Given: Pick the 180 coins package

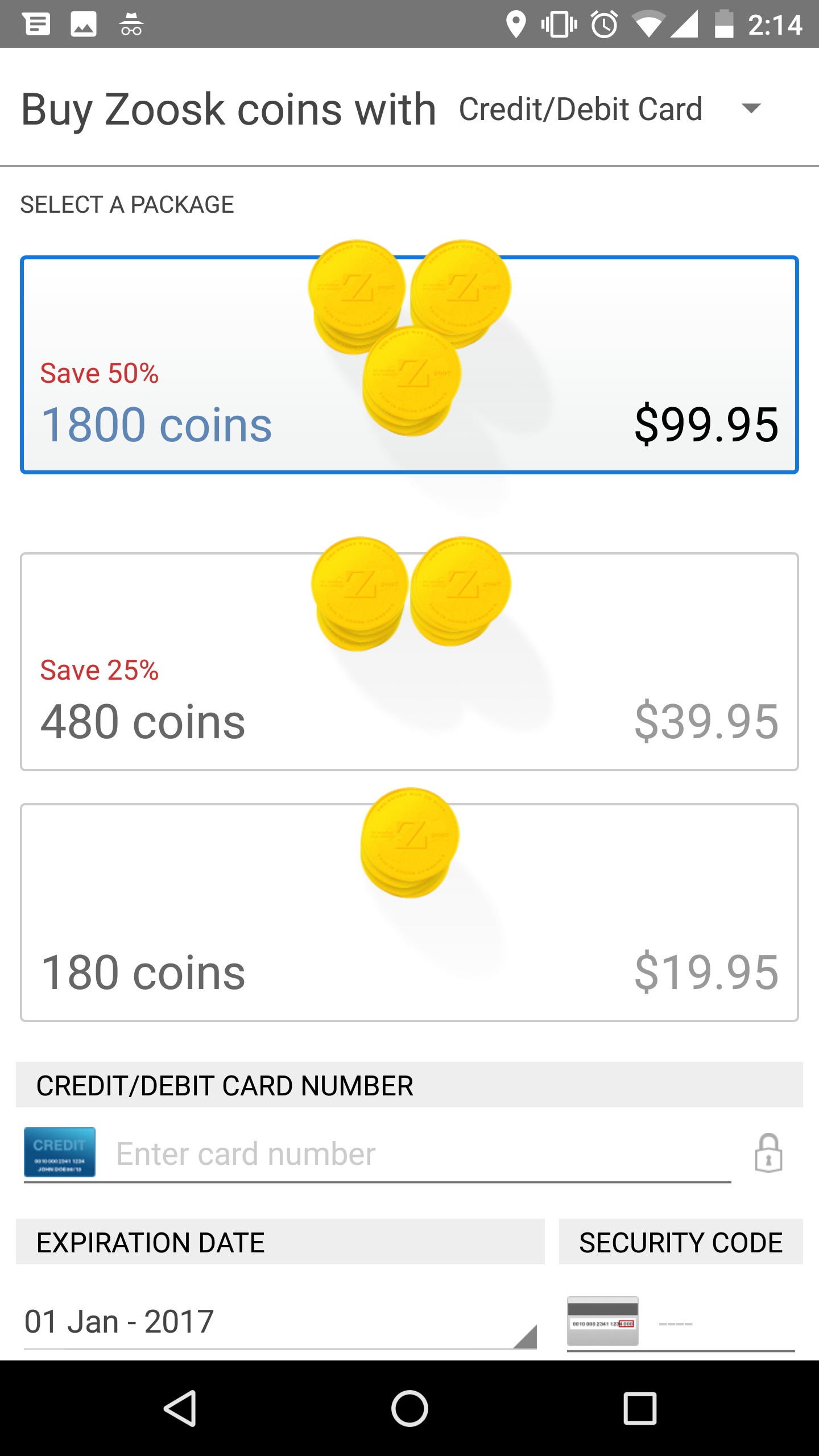Looking at the screenshot, I should pyautogui.click(x=409, y=912).
